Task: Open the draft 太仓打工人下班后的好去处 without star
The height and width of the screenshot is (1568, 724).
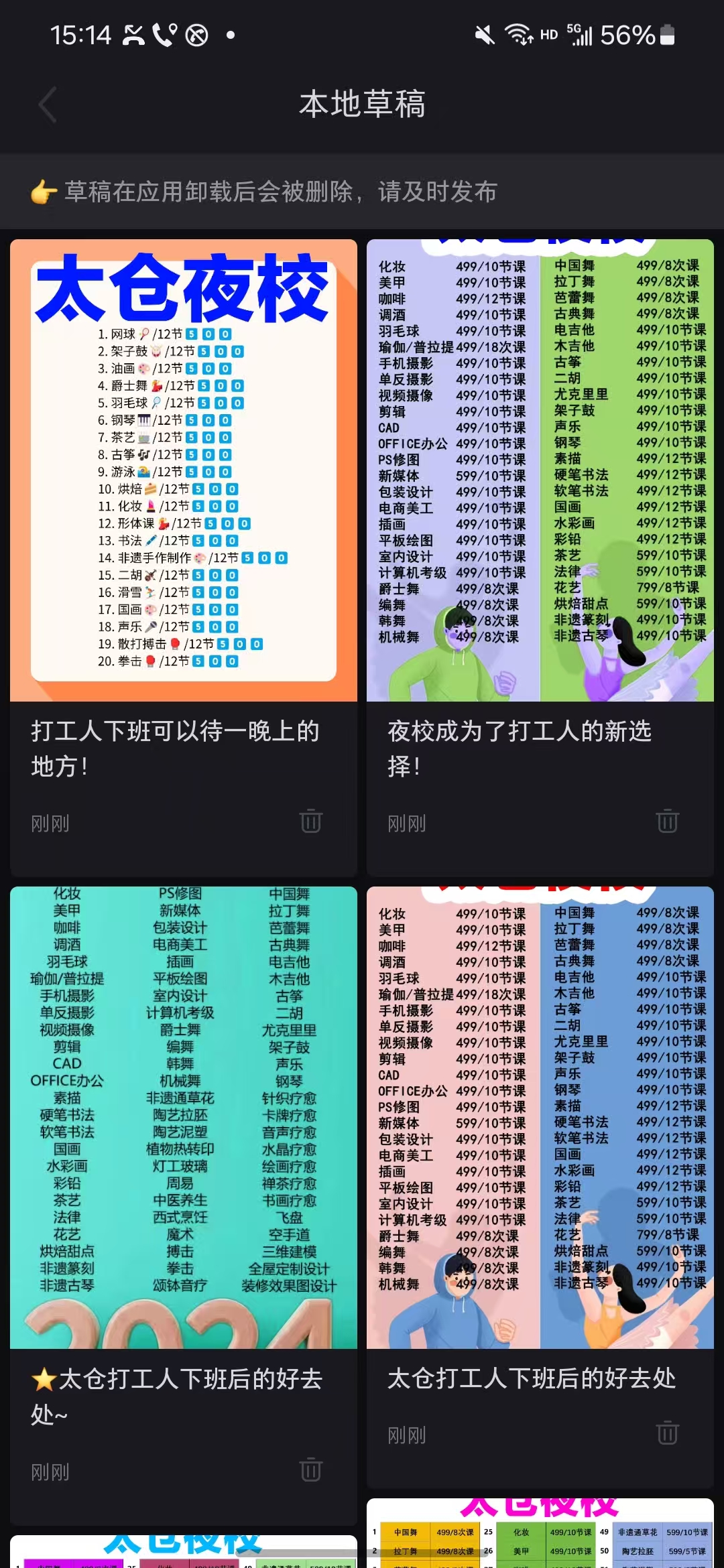Action: 540,1118
